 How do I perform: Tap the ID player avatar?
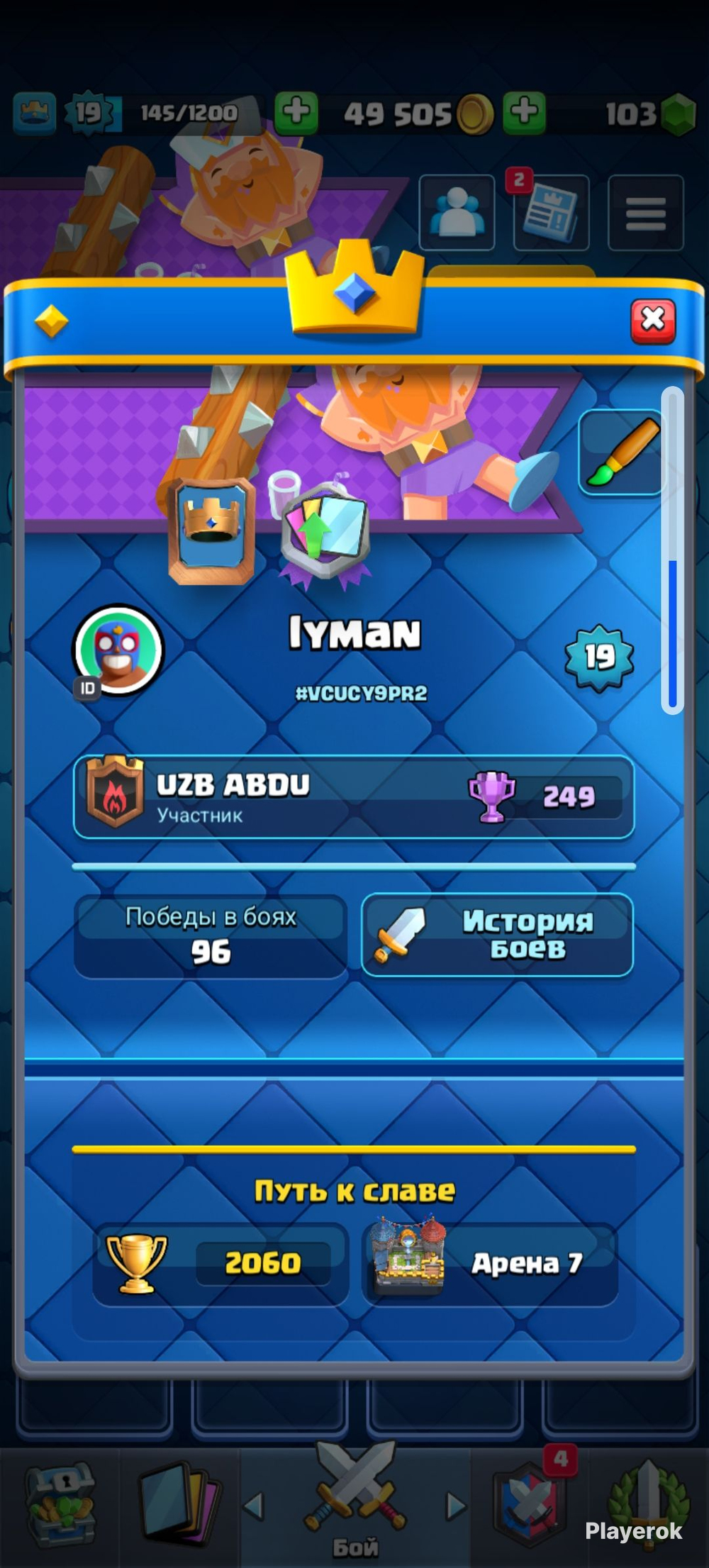(x=118, y=650)
